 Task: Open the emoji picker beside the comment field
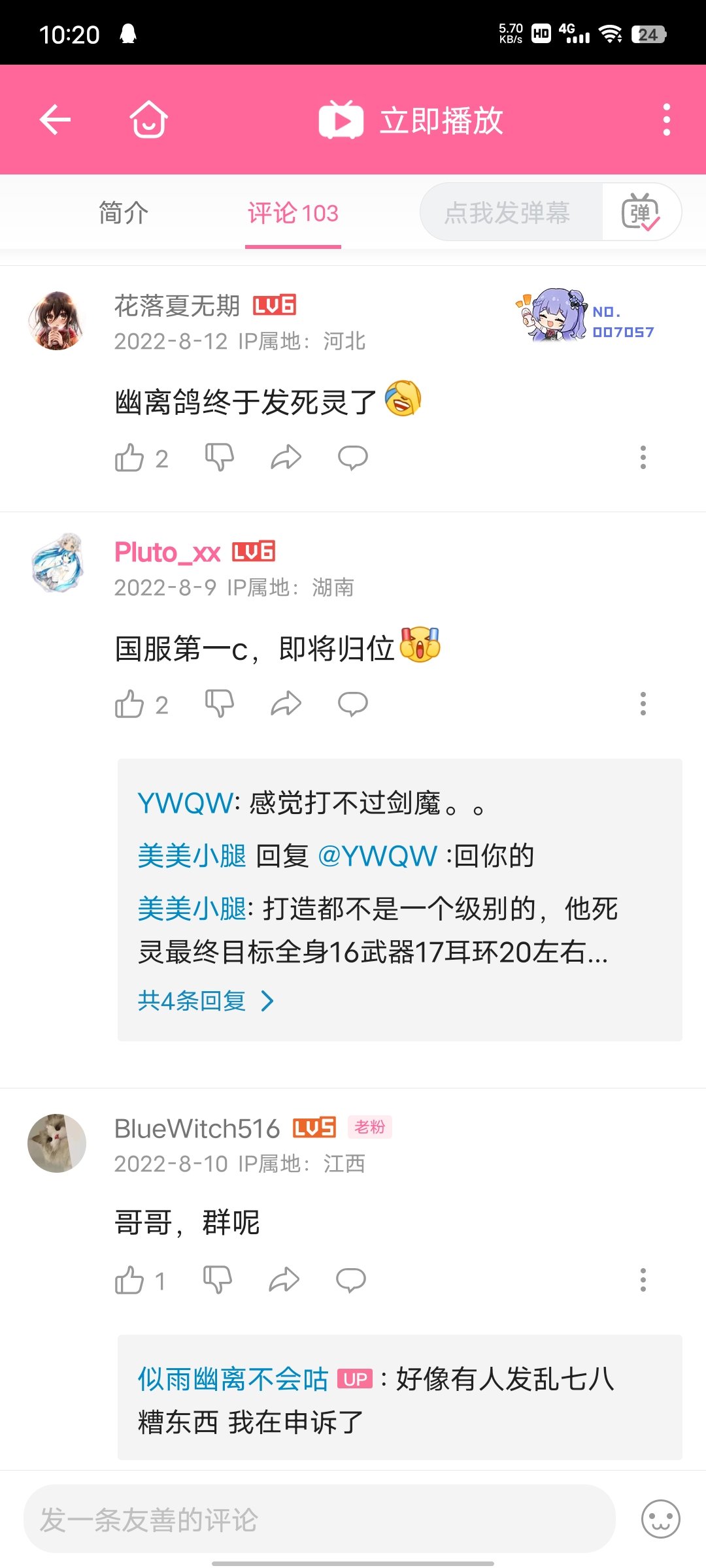(660, 1519)
